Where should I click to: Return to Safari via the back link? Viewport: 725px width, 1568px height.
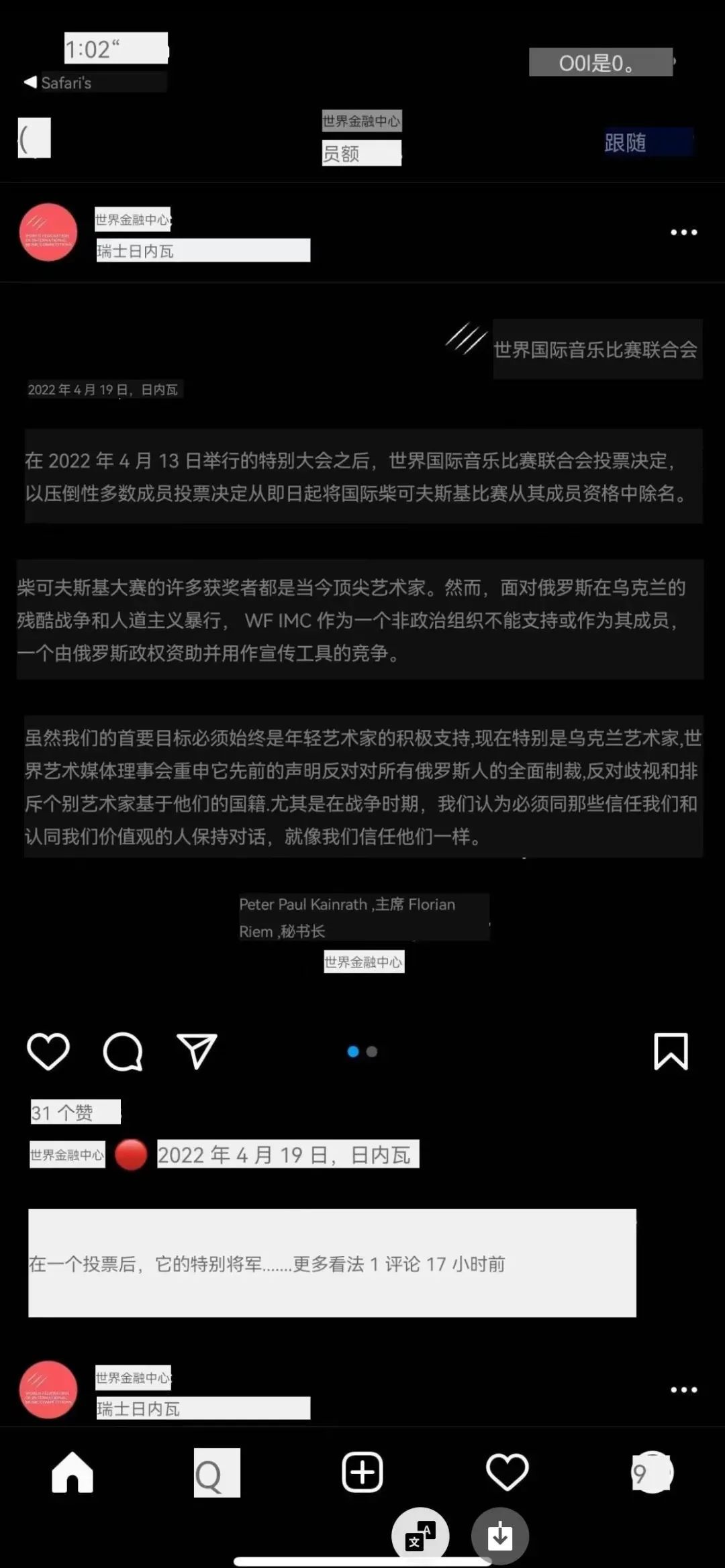(59, 83)
